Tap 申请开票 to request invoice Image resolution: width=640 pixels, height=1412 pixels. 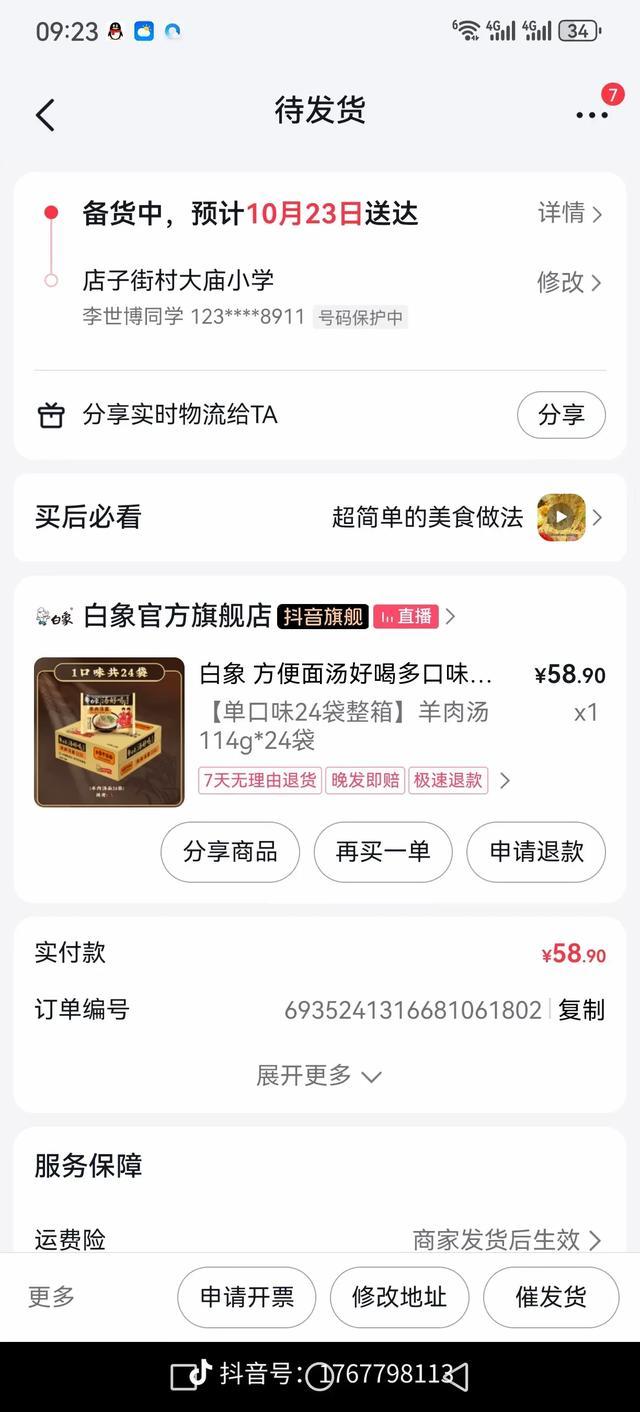(x=247, y=1297)
